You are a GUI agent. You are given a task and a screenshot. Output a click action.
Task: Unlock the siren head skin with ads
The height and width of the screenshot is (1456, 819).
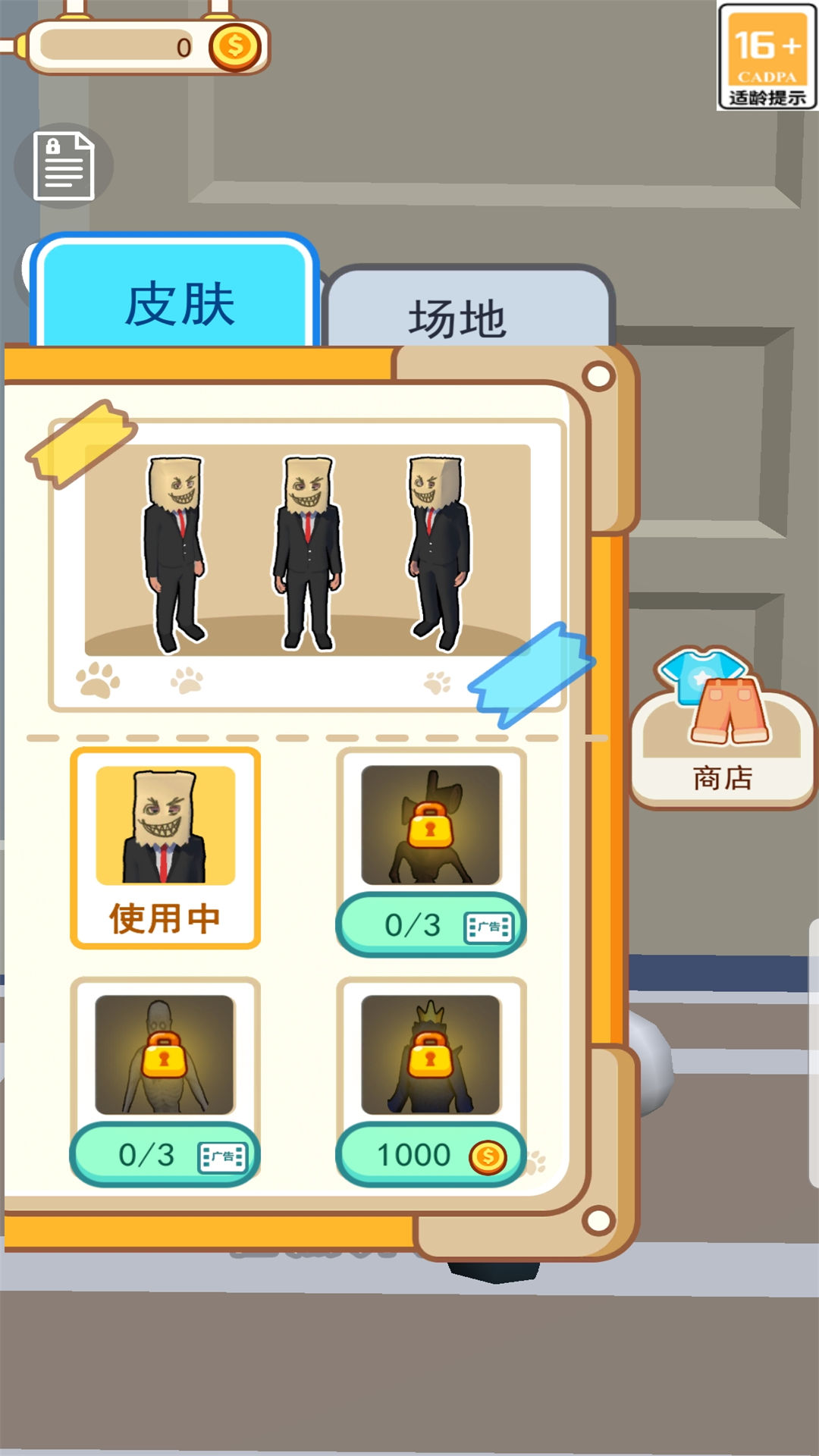pyautogui.click(x=431, y=926)
